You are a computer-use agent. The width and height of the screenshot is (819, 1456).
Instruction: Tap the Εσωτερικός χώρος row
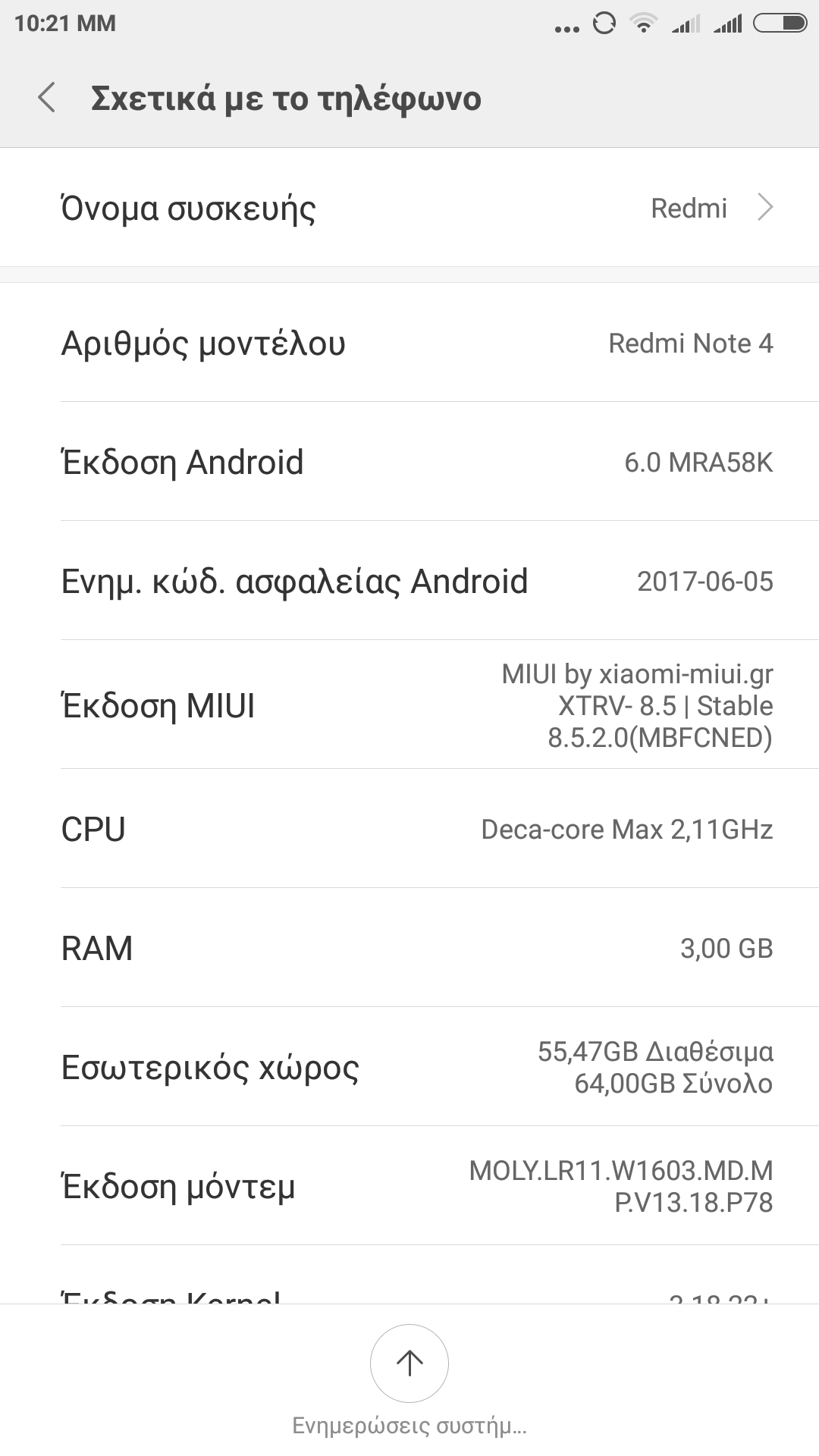coord(409,1067)
